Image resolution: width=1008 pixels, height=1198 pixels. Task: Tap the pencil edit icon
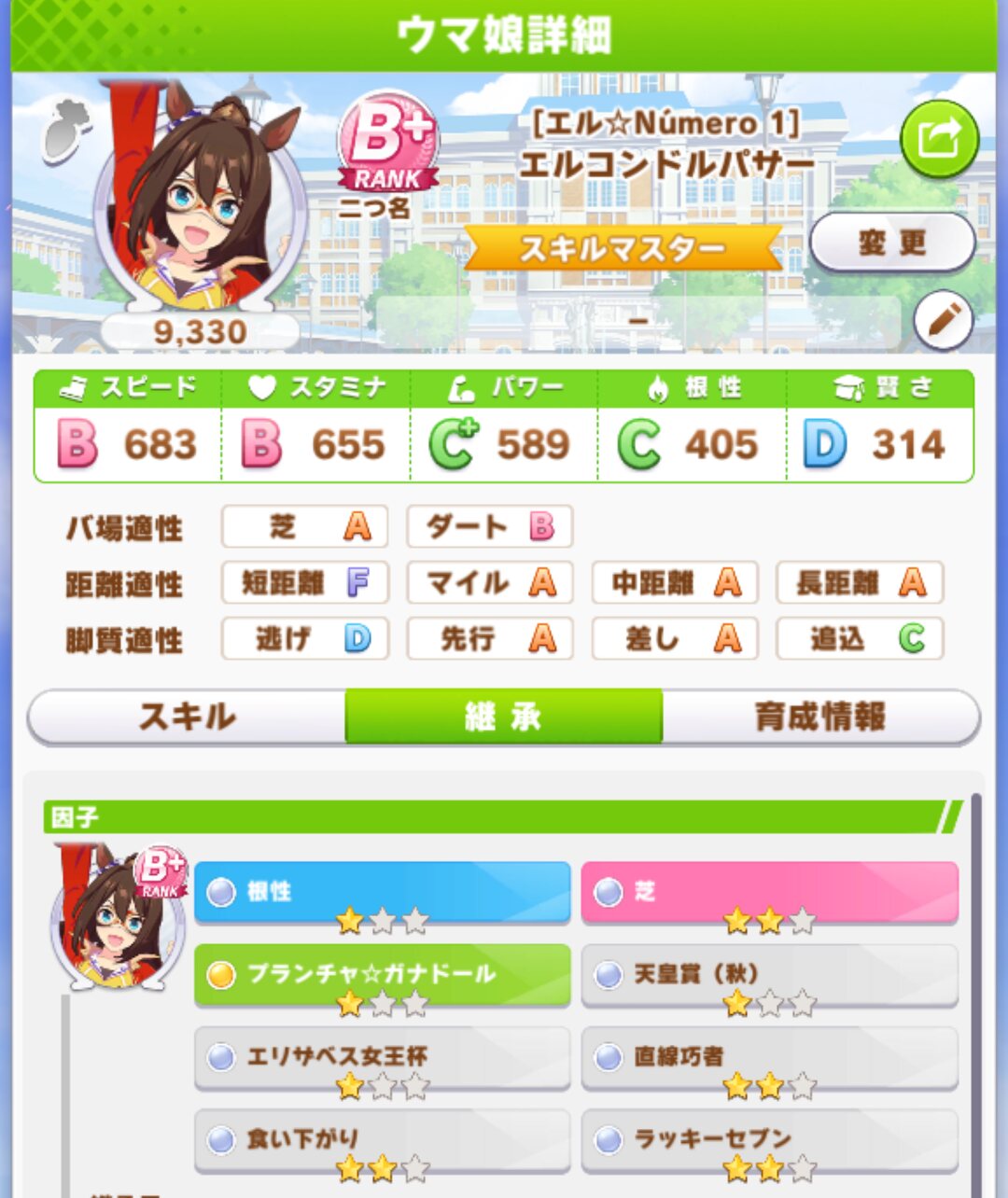tap(943, 321)
